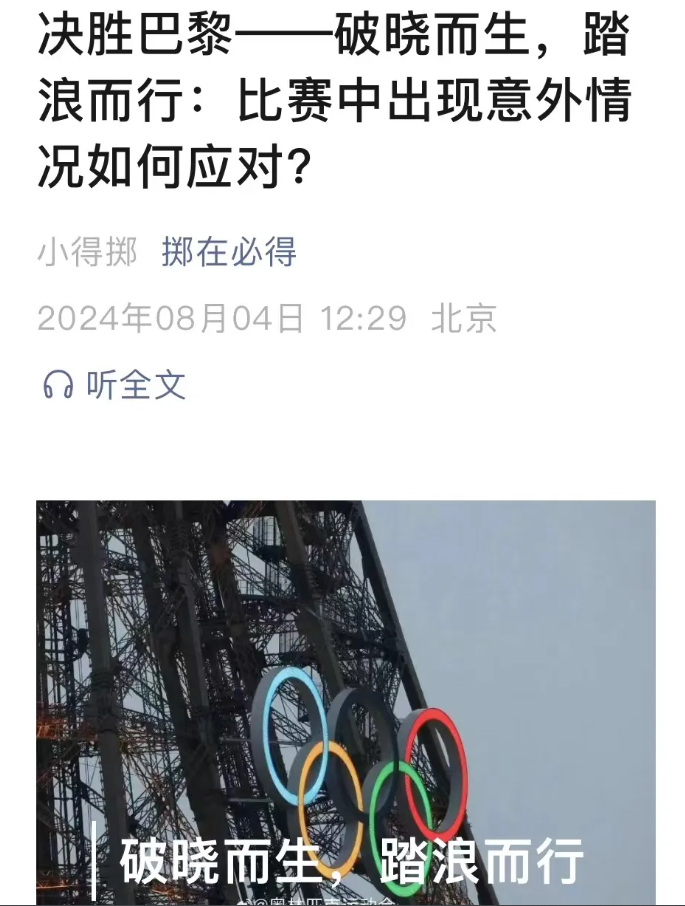Listen to the full article via 听全文
685x906 pixels.
click(x=115, y=384)
